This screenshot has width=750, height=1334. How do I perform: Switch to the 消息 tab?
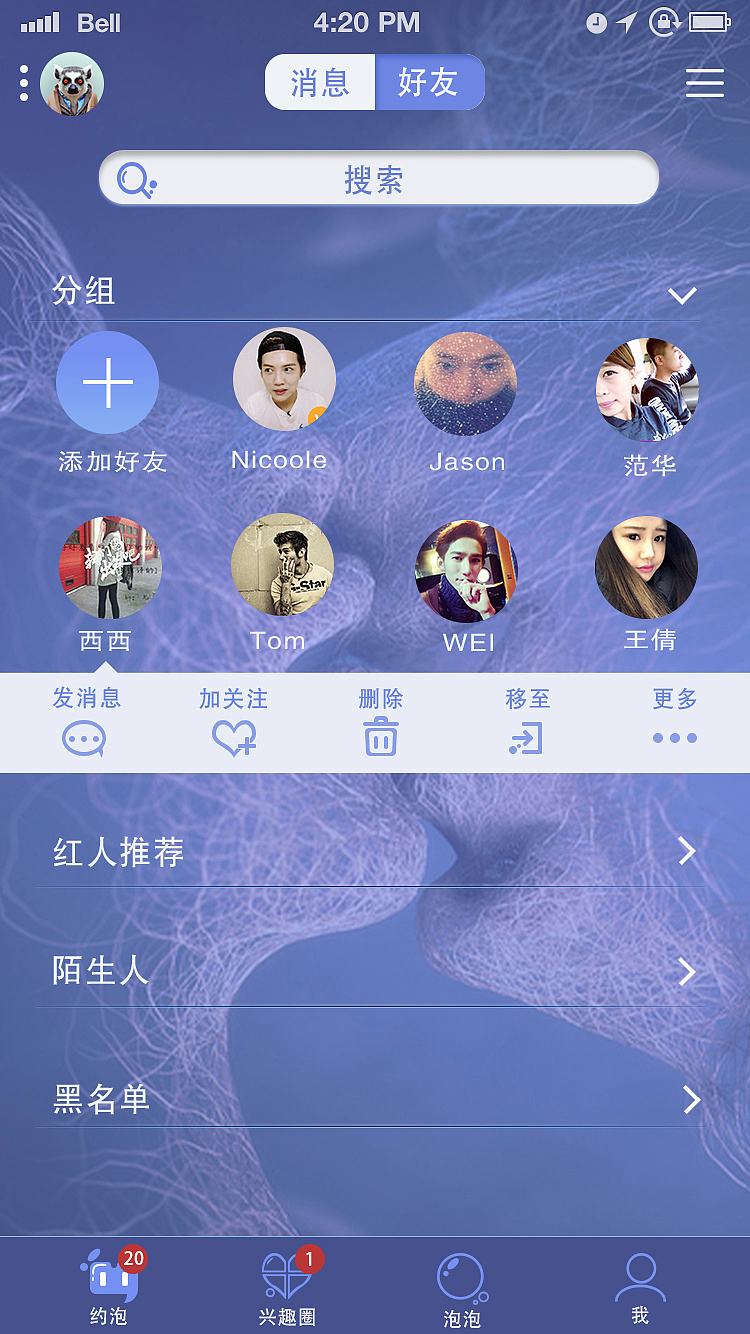(320, 82)
